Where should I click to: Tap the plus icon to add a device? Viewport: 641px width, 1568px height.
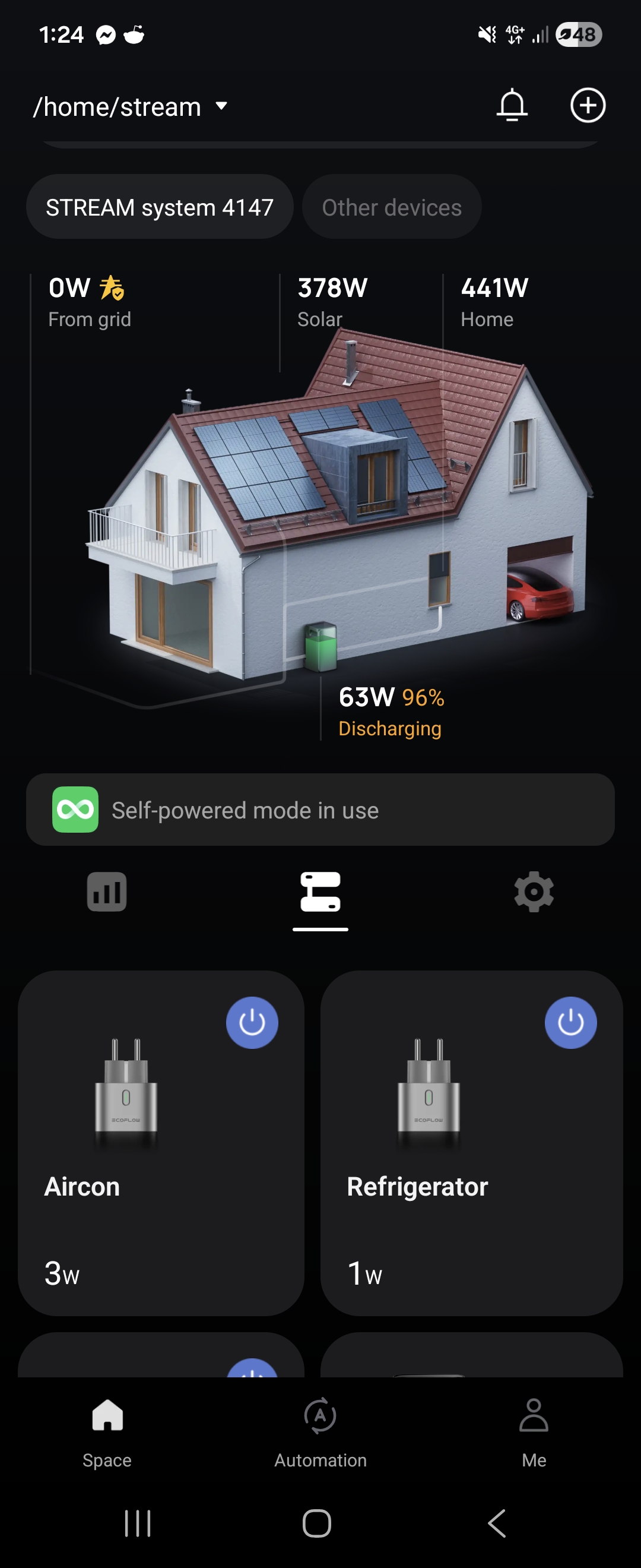pyautogui.click(x=588, y=105)
